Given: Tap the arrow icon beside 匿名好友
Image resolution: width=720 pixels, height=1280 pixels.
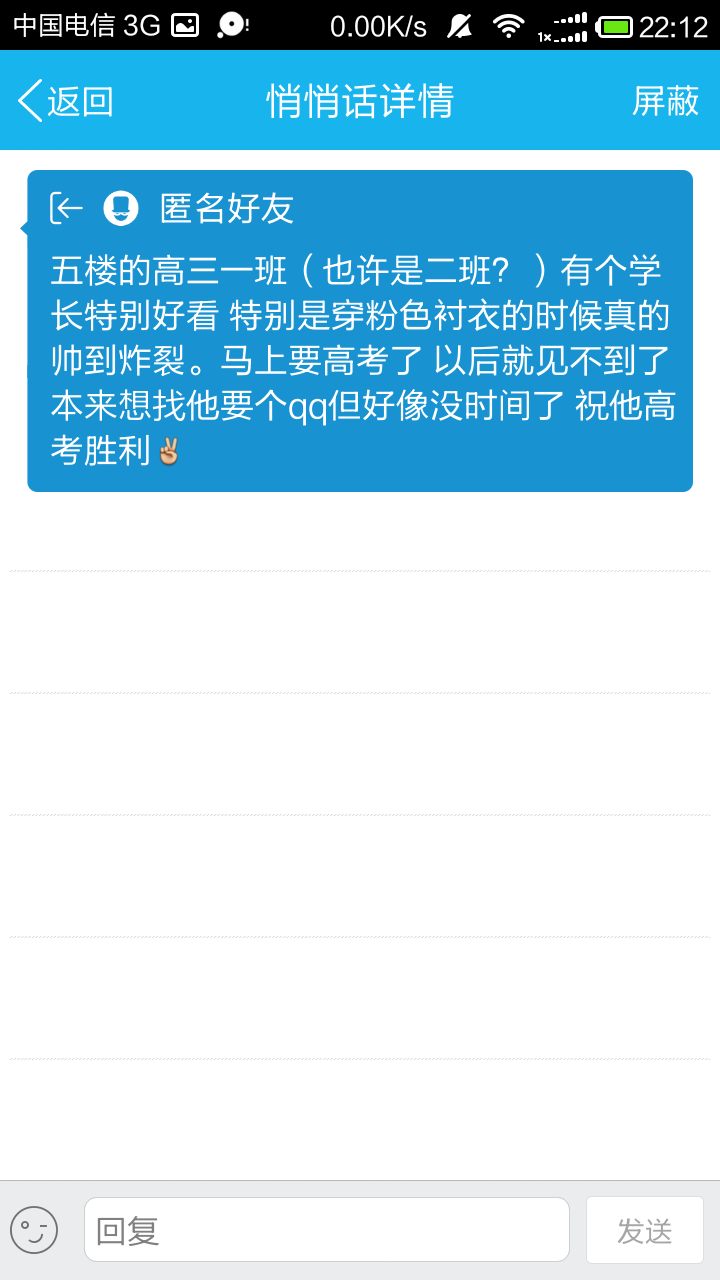Looking at the screenshot, I should tap(66, 208).
